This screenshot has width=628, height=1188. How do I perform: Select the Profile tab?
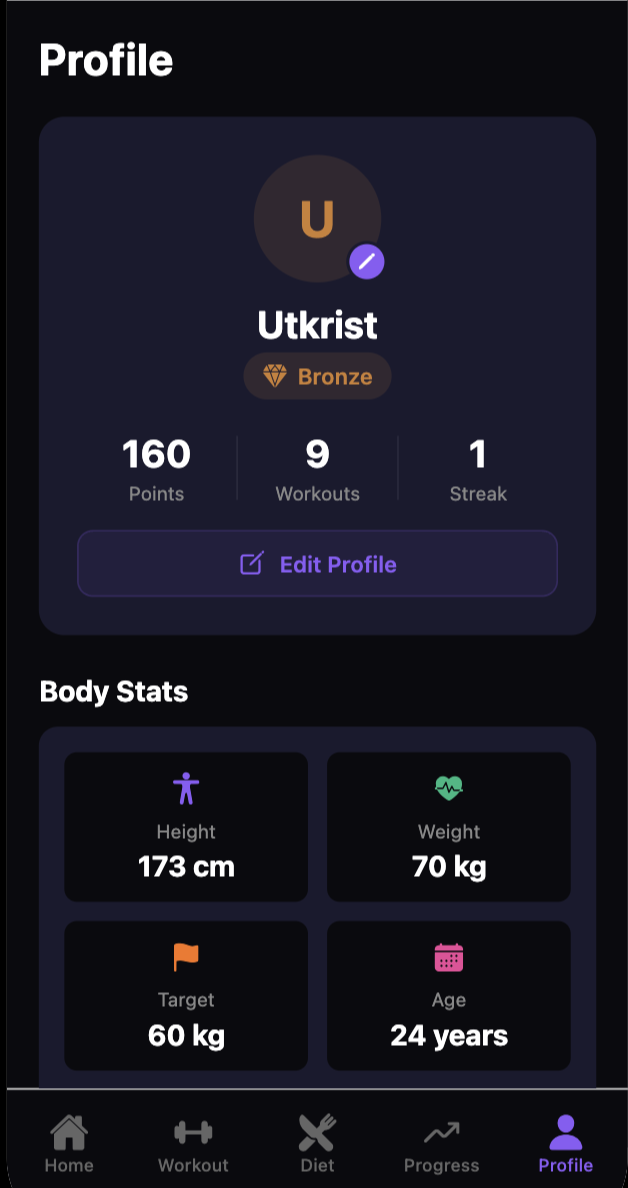565,1144
